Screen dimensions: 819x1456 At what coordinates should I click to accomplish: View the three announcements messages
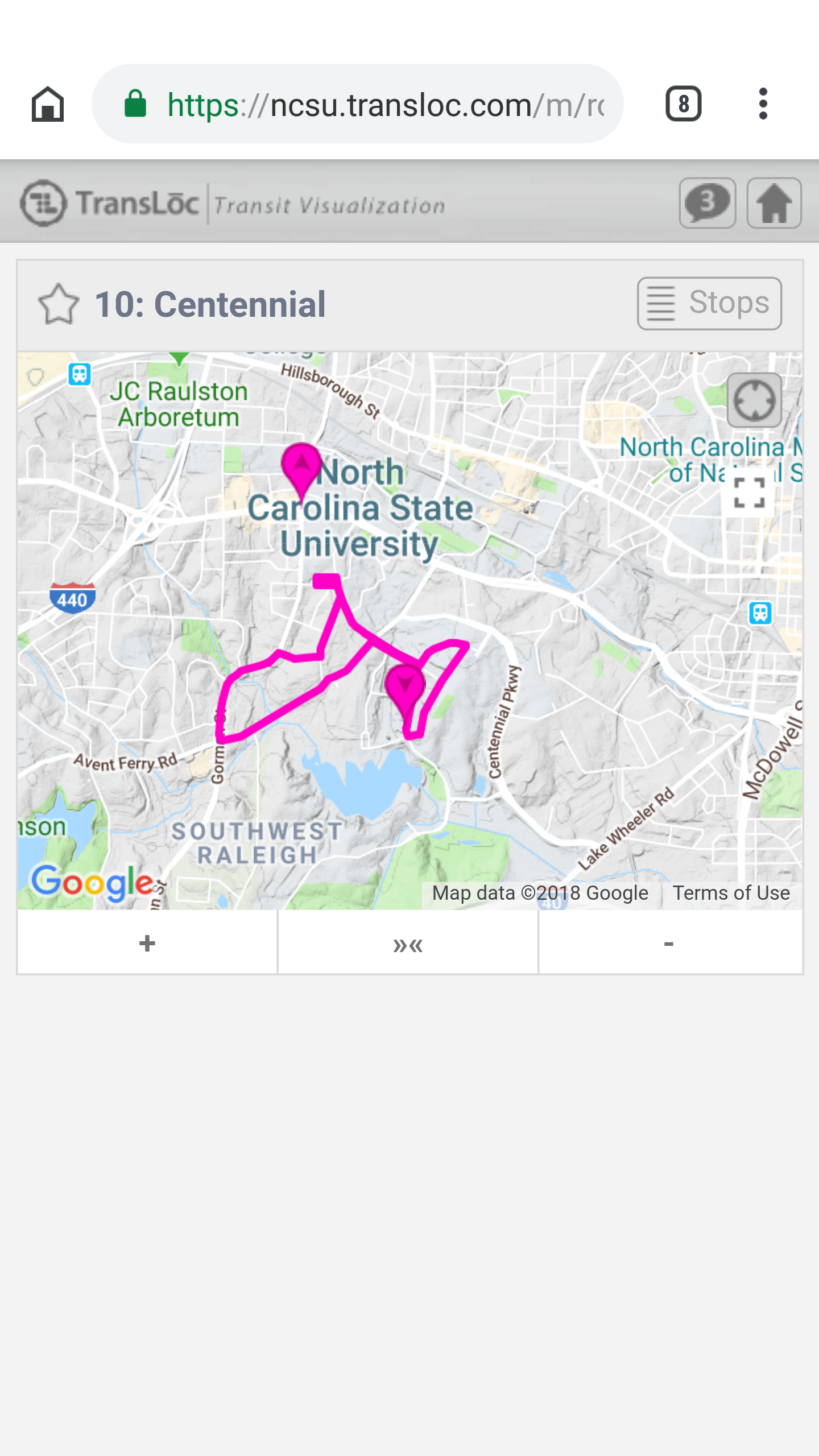pyautogui.click(x=707, y=203)
